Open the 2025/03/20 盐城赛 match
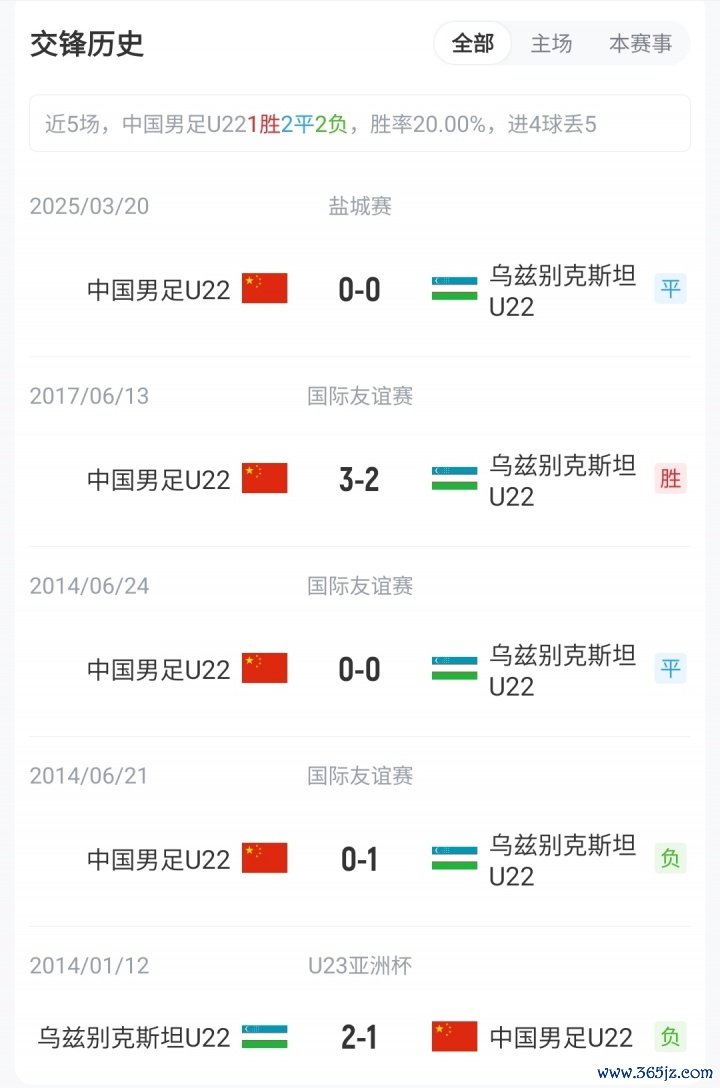This screenshot has width=720, height=1088. click(359, 290)
